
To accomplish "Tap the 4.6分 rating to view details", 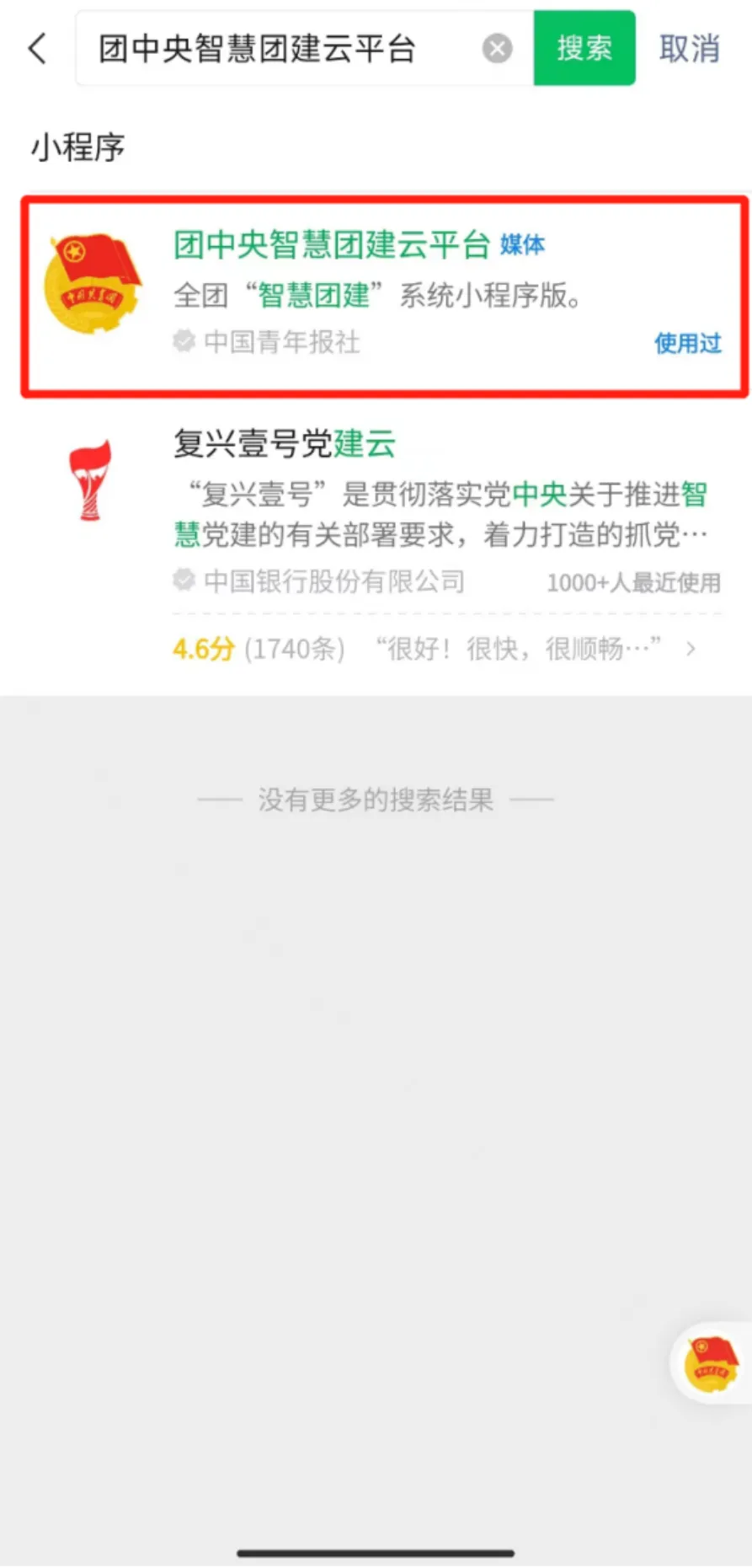I will click(202, 649).
